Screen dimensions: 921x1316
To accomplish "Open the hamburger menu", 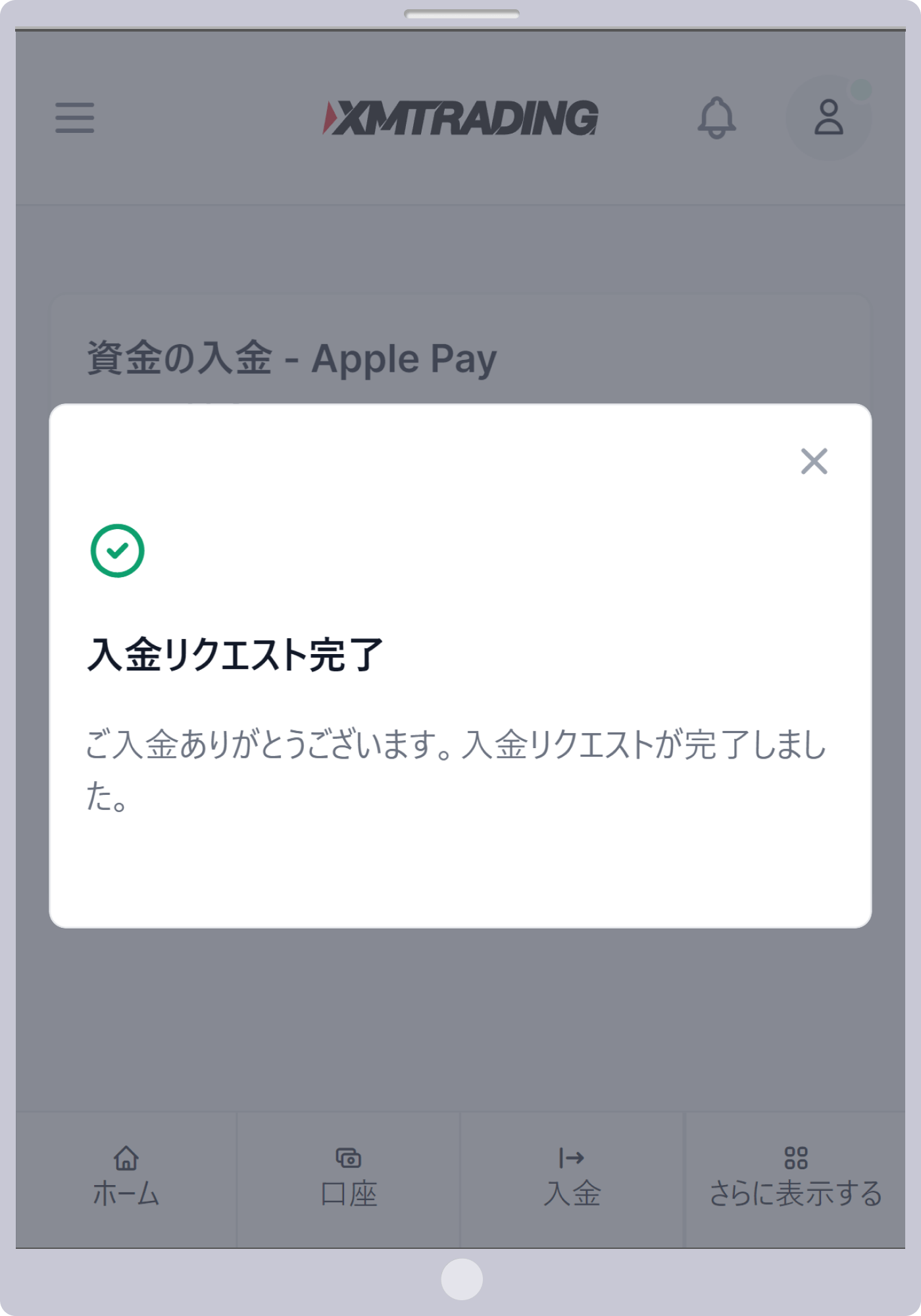I will pos(74,118).
